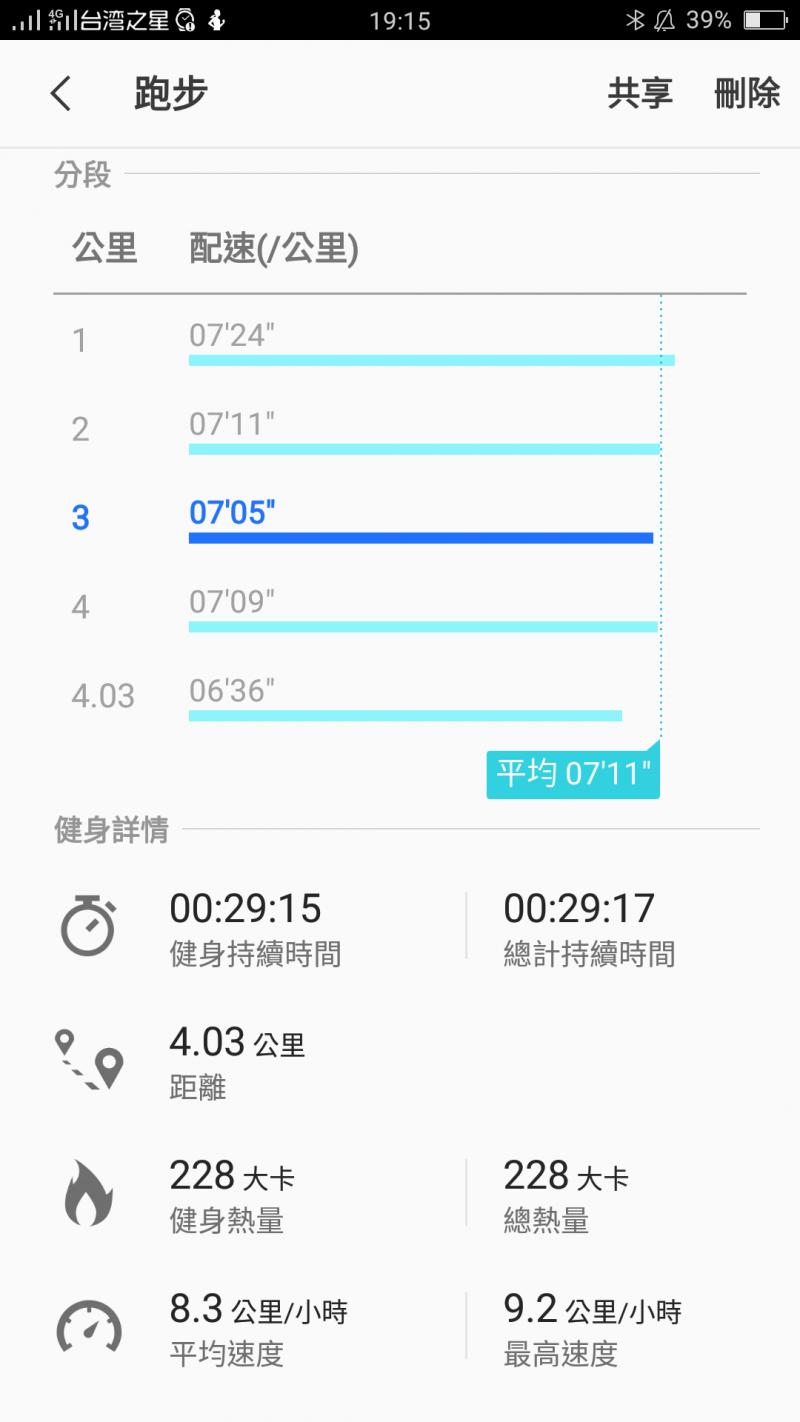Share this run with 共享

[640, 94]
